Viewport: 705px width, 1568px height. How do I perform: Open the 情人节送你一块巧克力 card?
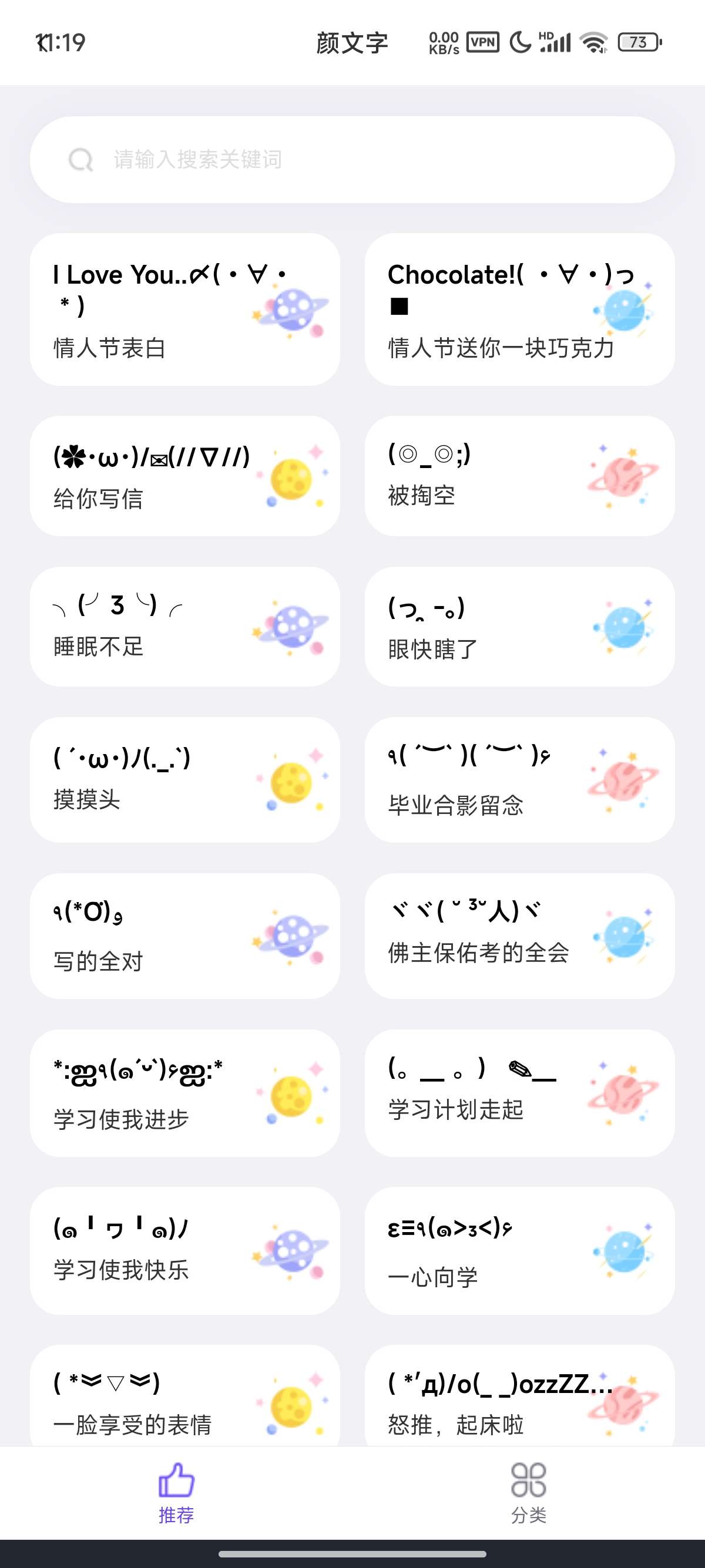(x=519, y=309)
